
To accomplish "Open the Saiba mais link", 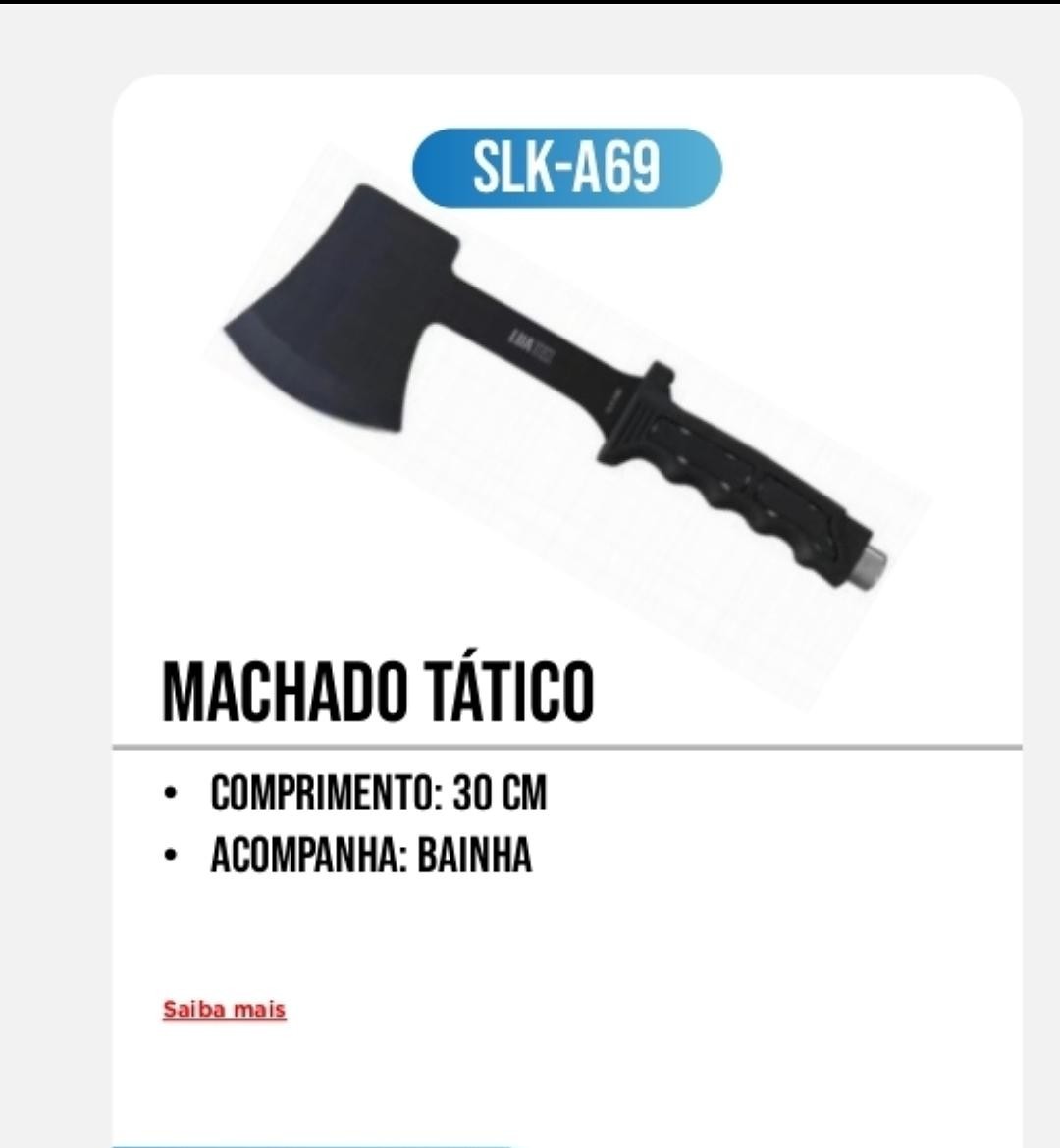I will click(224, 1009).
